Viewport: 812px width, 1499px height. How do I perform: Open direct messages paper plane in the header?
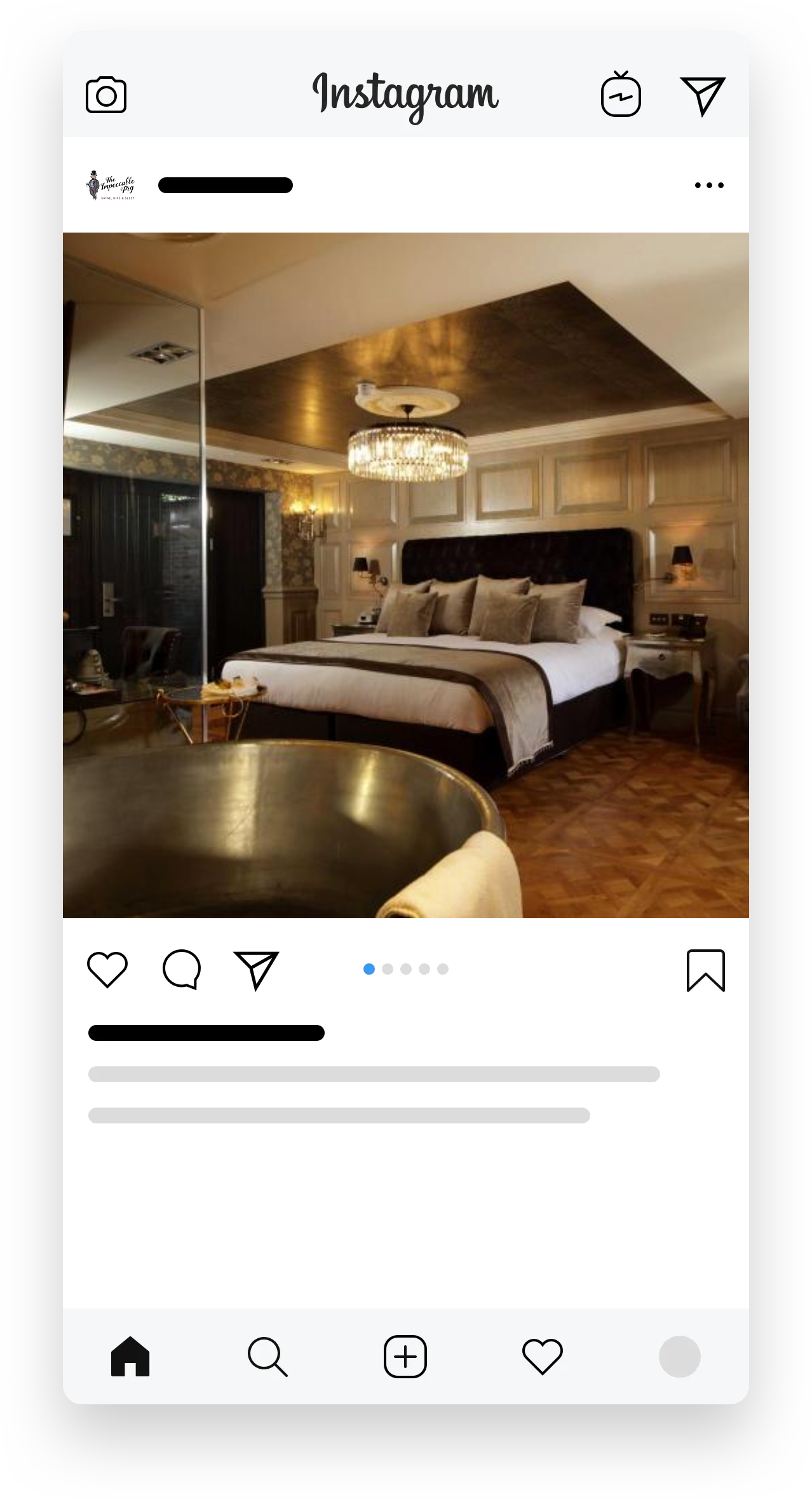coord(702,95)
